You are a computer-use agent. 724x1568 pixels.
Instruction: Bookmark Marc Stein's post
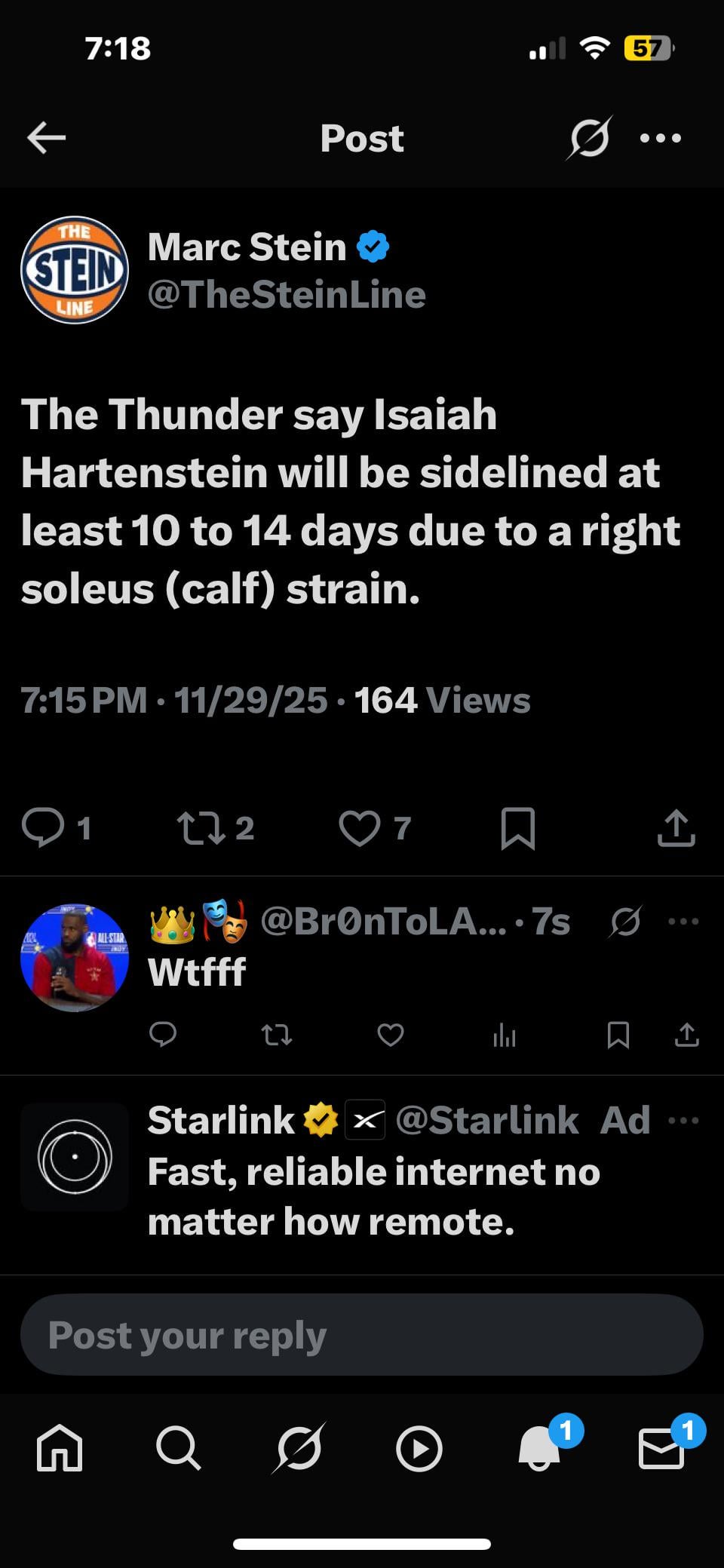(518, 828)
